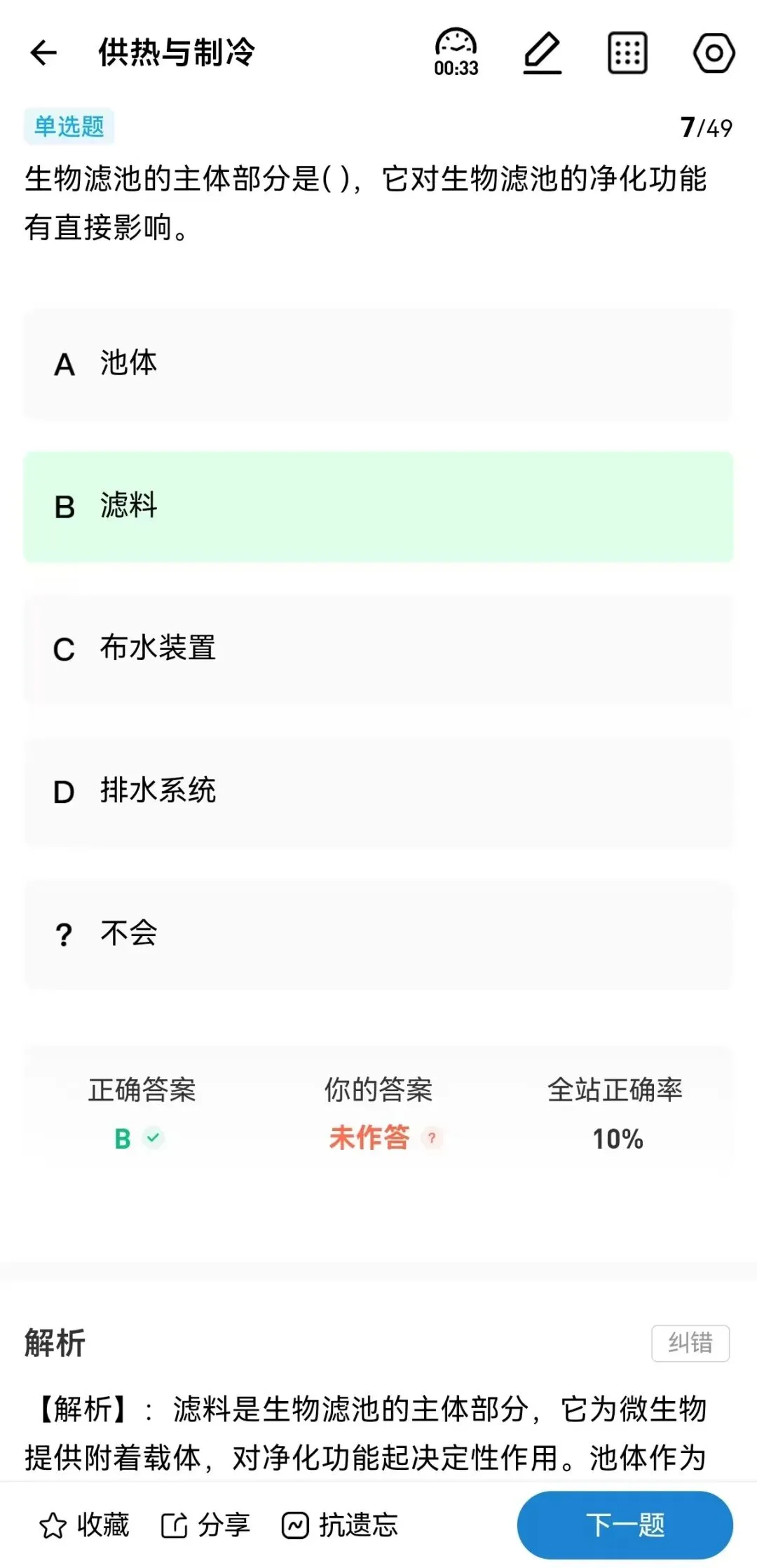757x1568 pixels.
Task: Open settings via the hexagon icon
Action: 714,53
